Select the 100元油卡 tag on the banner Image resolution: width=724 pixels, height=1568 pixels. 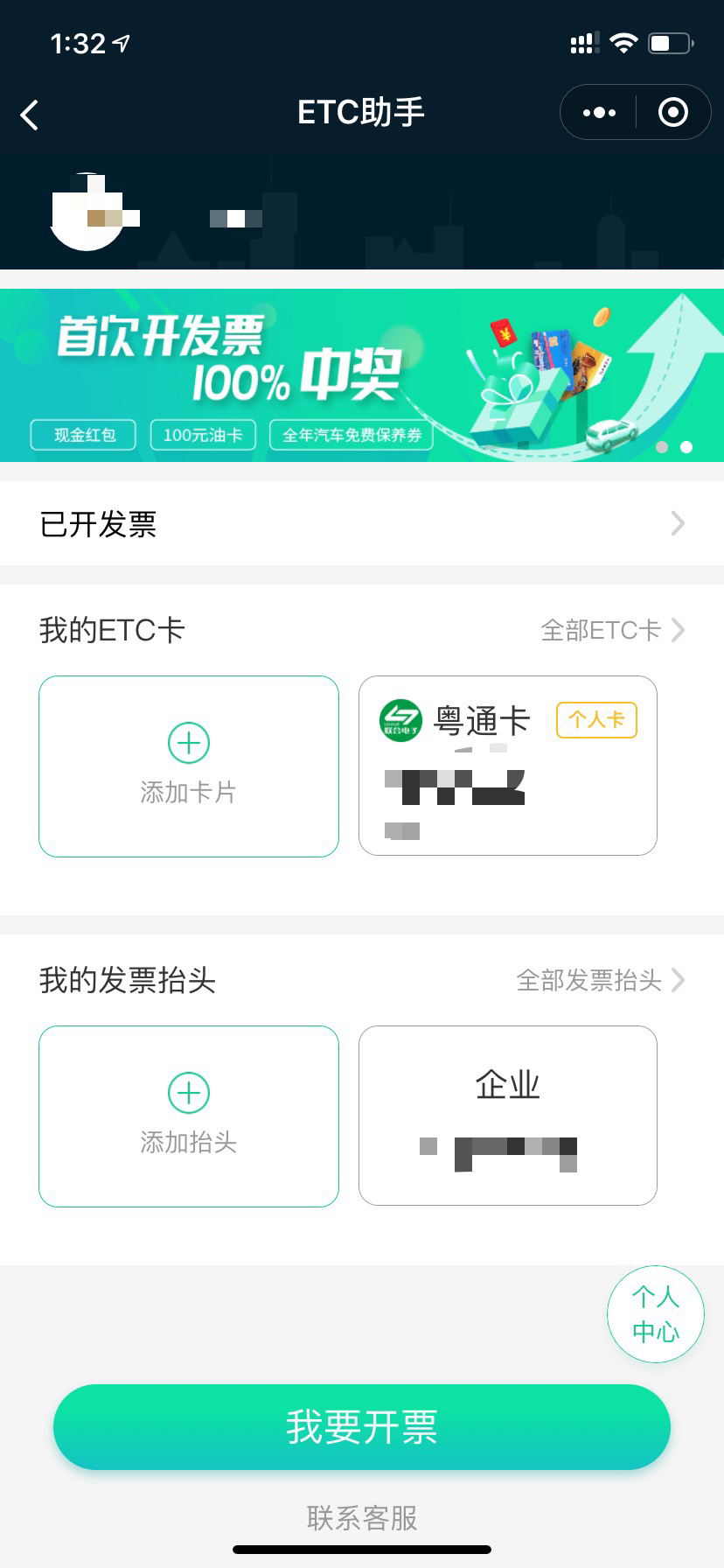coord(202,435)
